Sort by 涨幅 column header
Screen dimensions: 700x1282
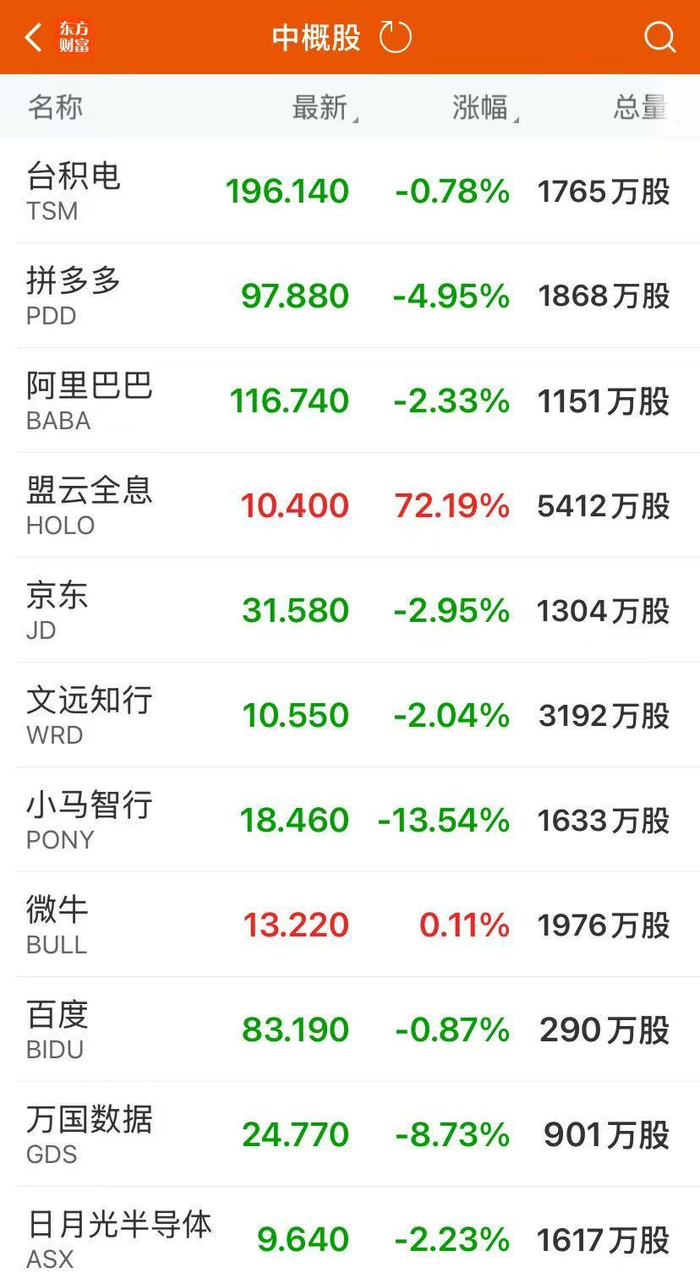point(482,108)
